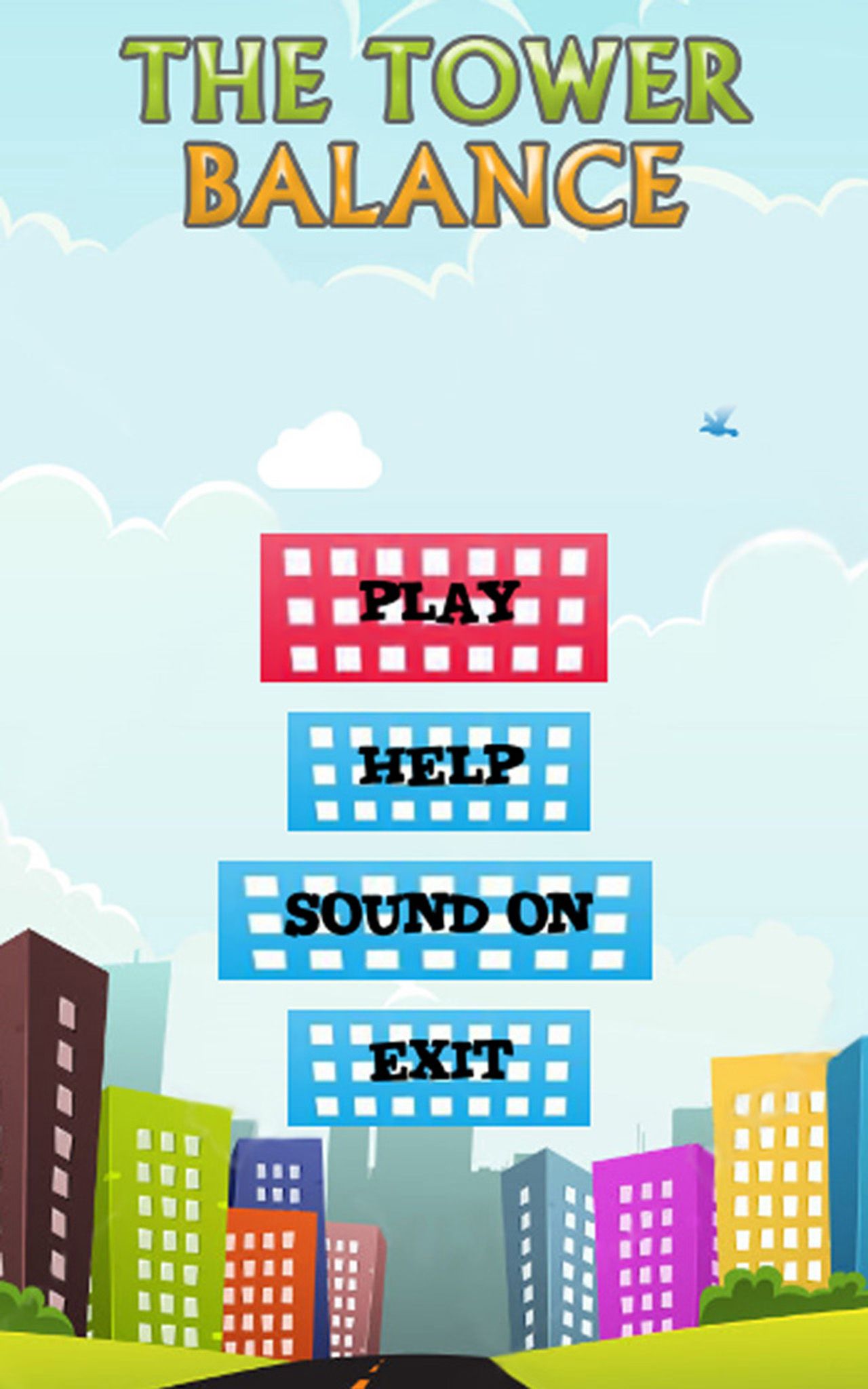Open the HELP screen

click(439, 771)
